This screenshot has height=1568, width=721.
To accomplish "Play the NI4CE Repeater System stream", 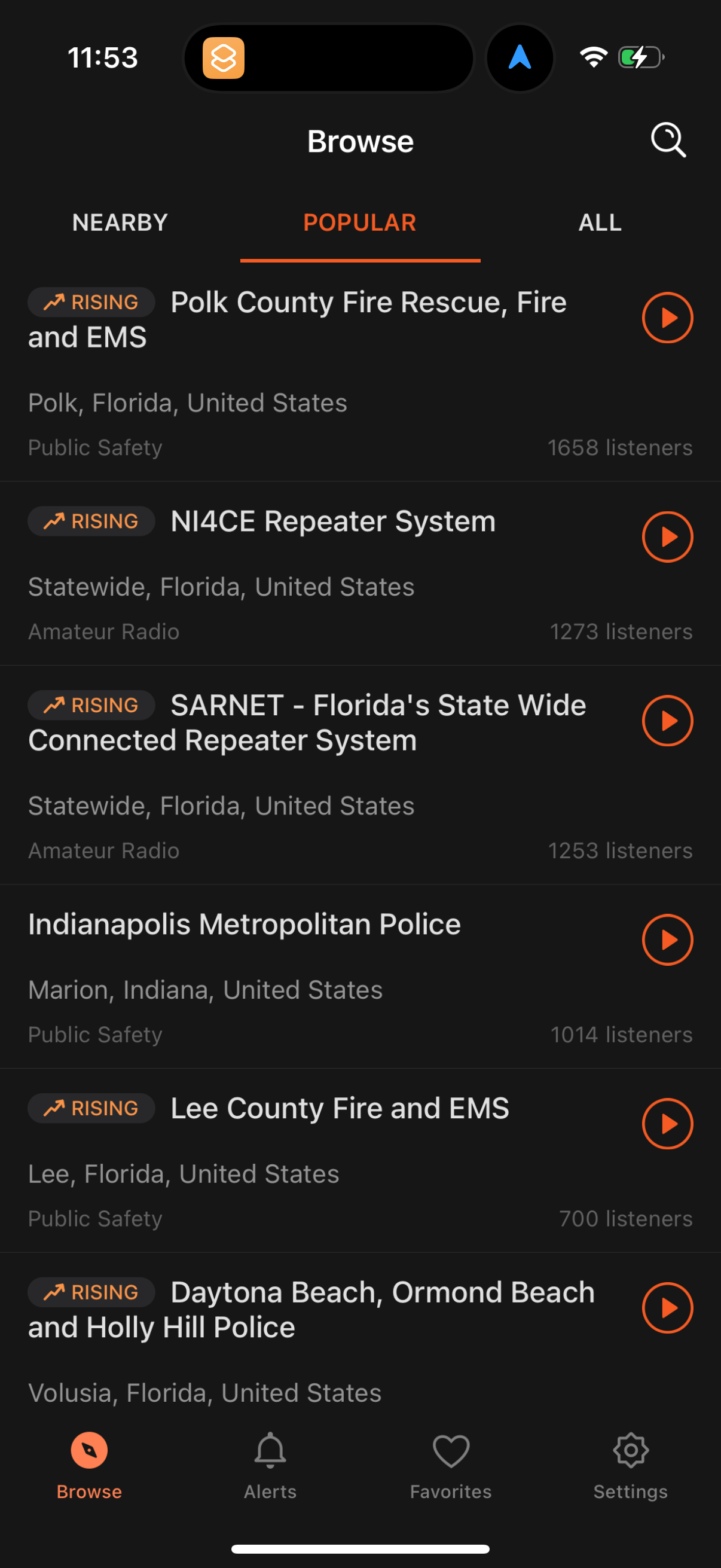I will coord(667,536).
